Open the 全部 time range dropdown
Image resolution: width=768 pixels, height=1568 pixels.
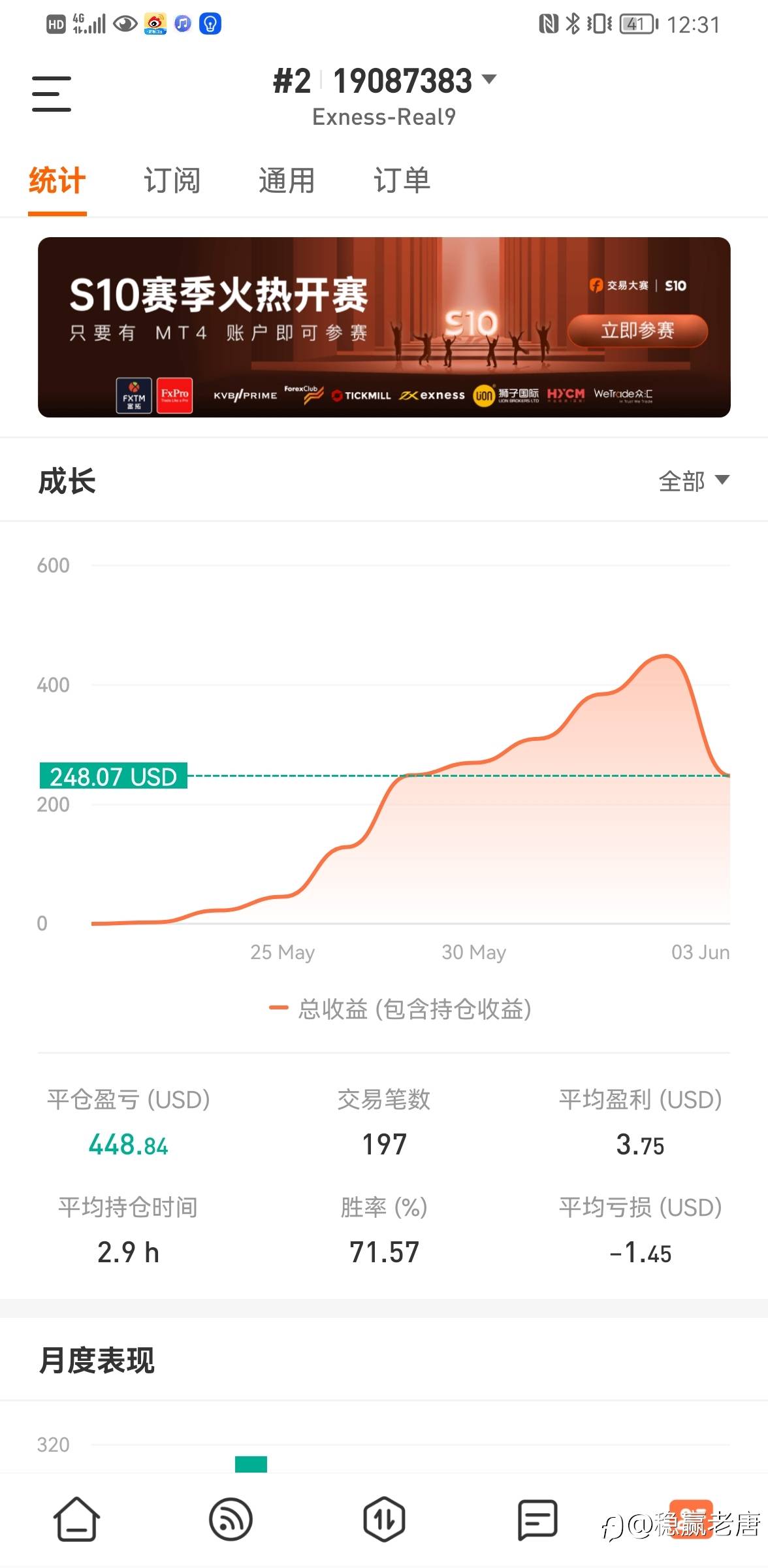pyautogui.click(x=694, y=482)
